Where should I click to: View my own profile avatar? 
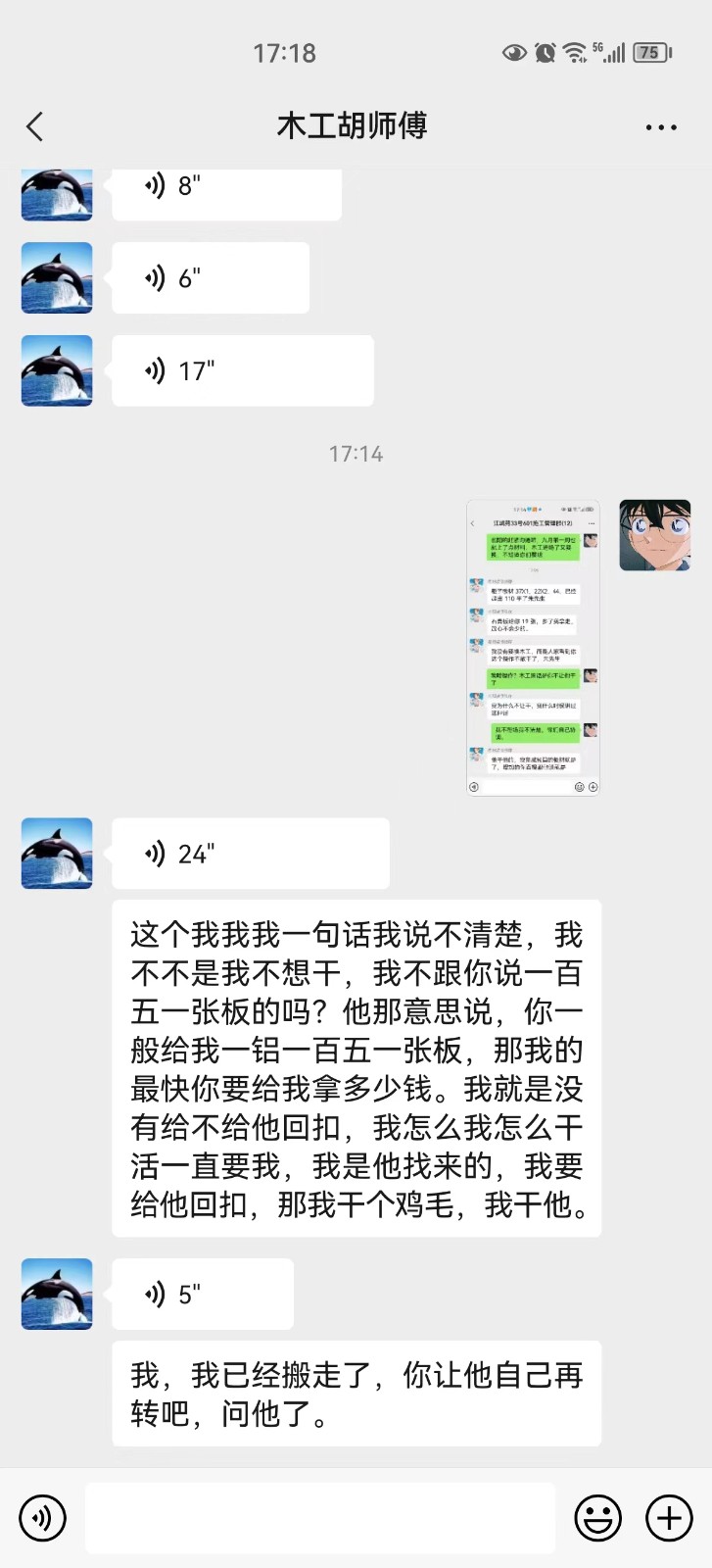(x=654, y=535)
